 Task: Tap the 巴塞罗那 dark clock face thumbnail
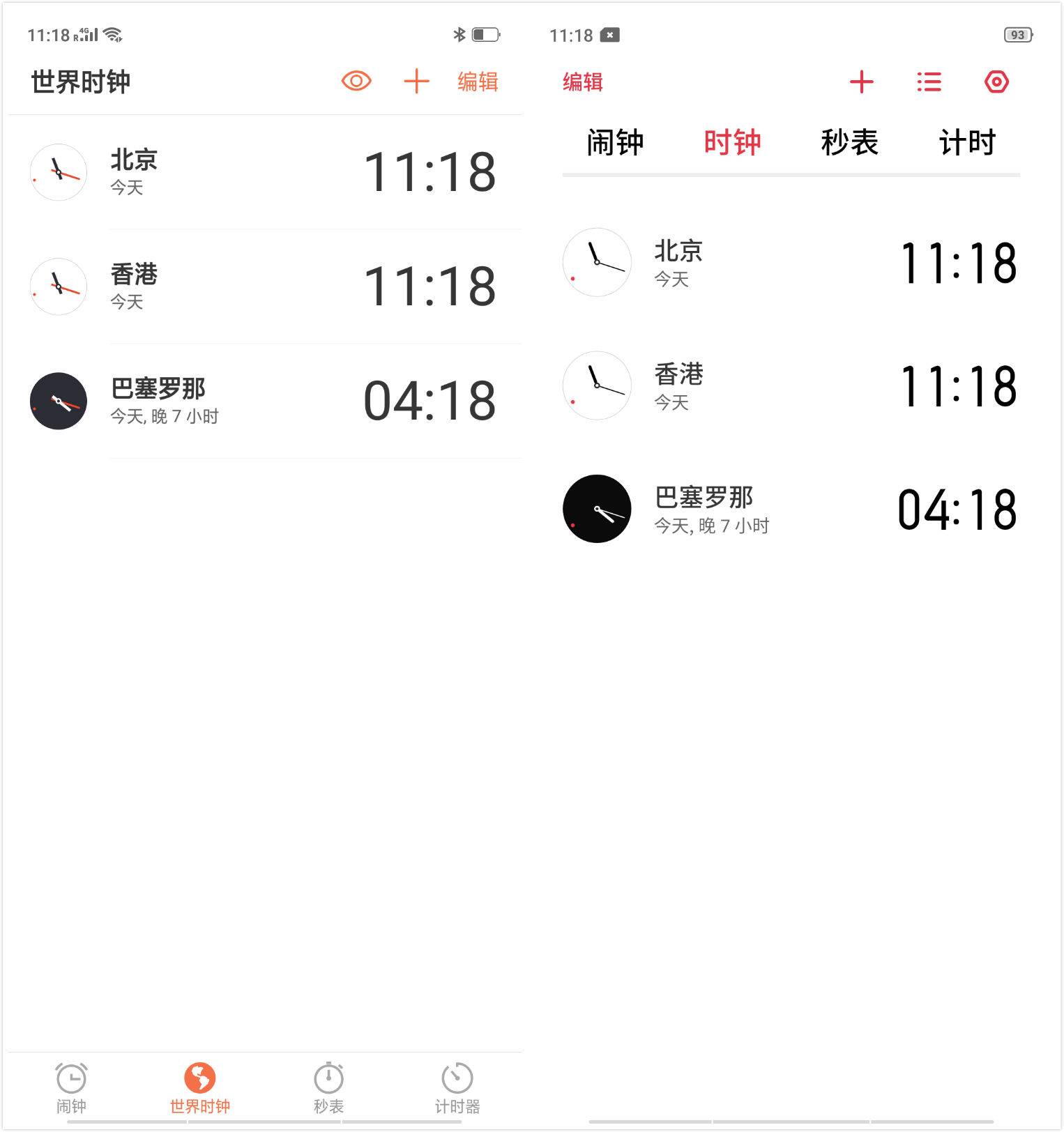pyautogui.click(x=59, y=401)
